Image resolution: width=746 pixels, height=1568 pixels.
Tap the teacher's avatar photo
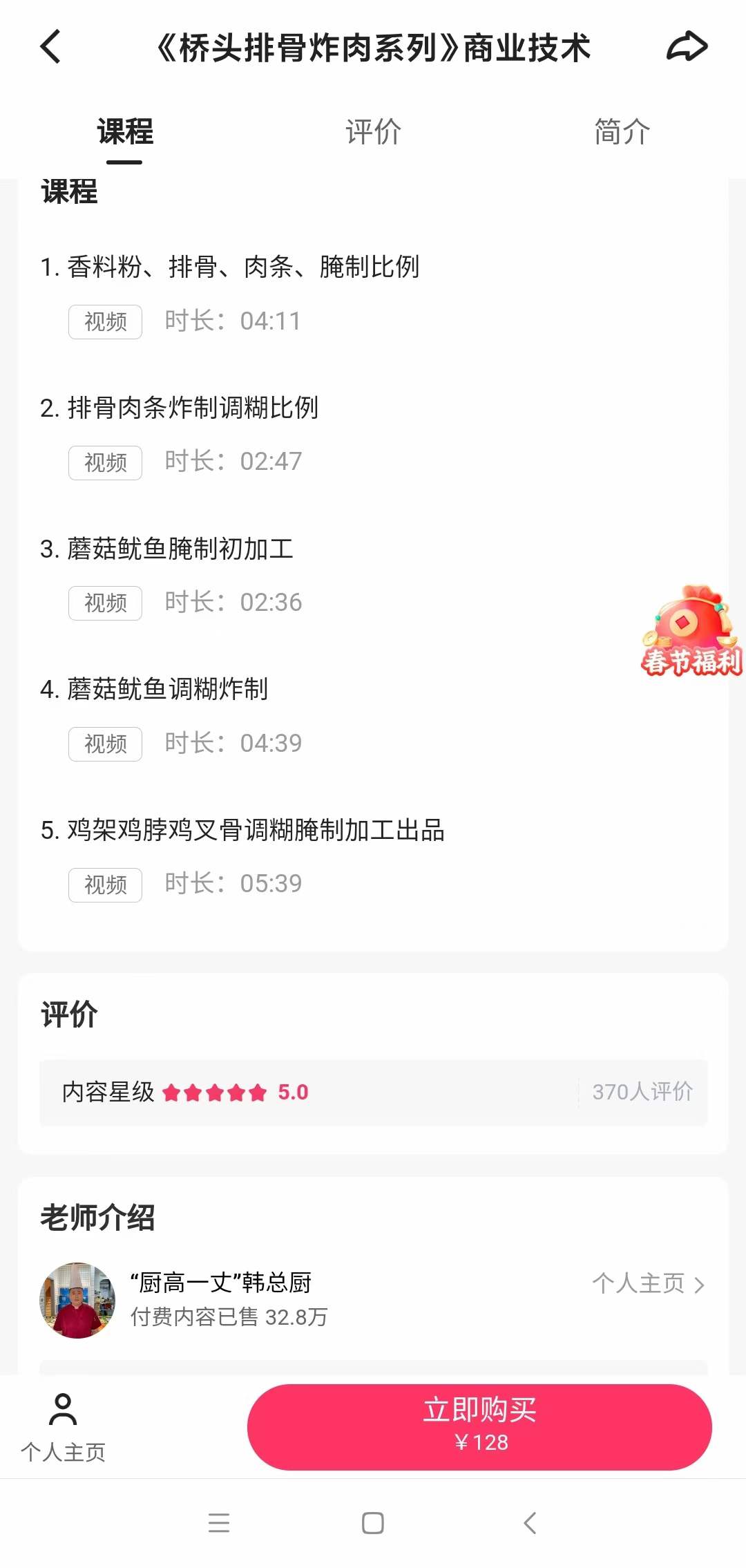[77, 1299]
